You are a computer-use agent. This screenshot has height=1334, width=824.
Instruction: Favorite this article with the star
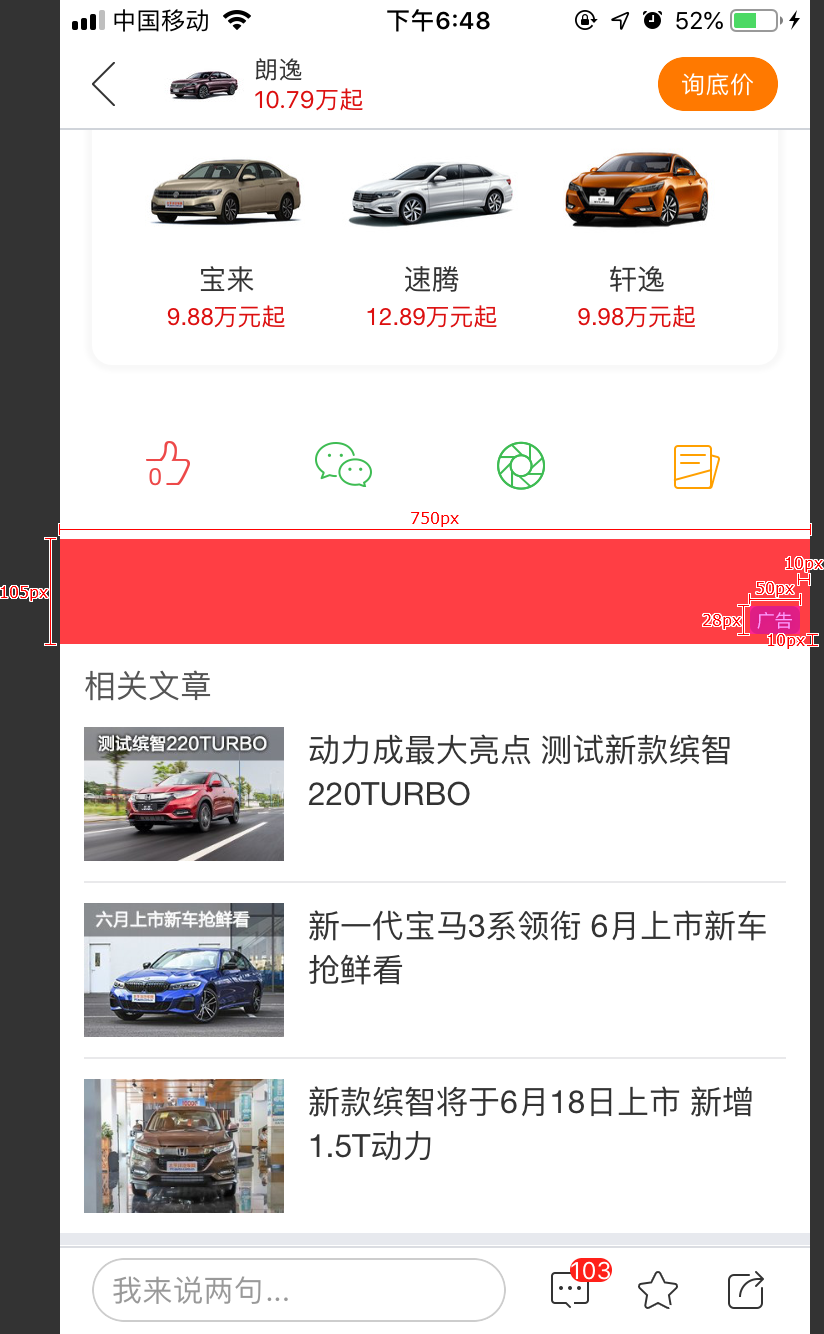[658, 1290]
